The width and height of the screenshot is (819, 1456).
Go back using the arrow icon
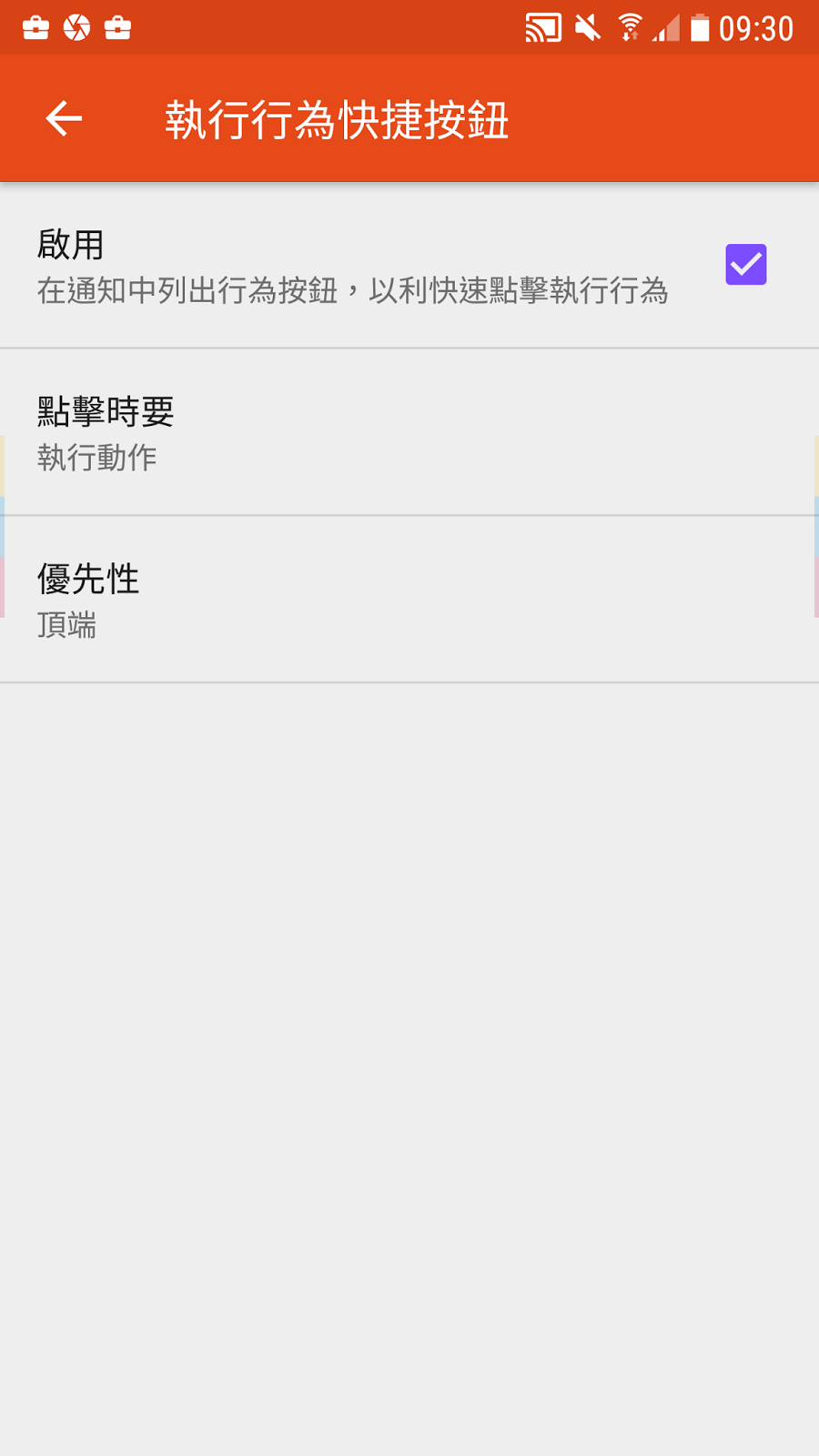click(64, 119)
